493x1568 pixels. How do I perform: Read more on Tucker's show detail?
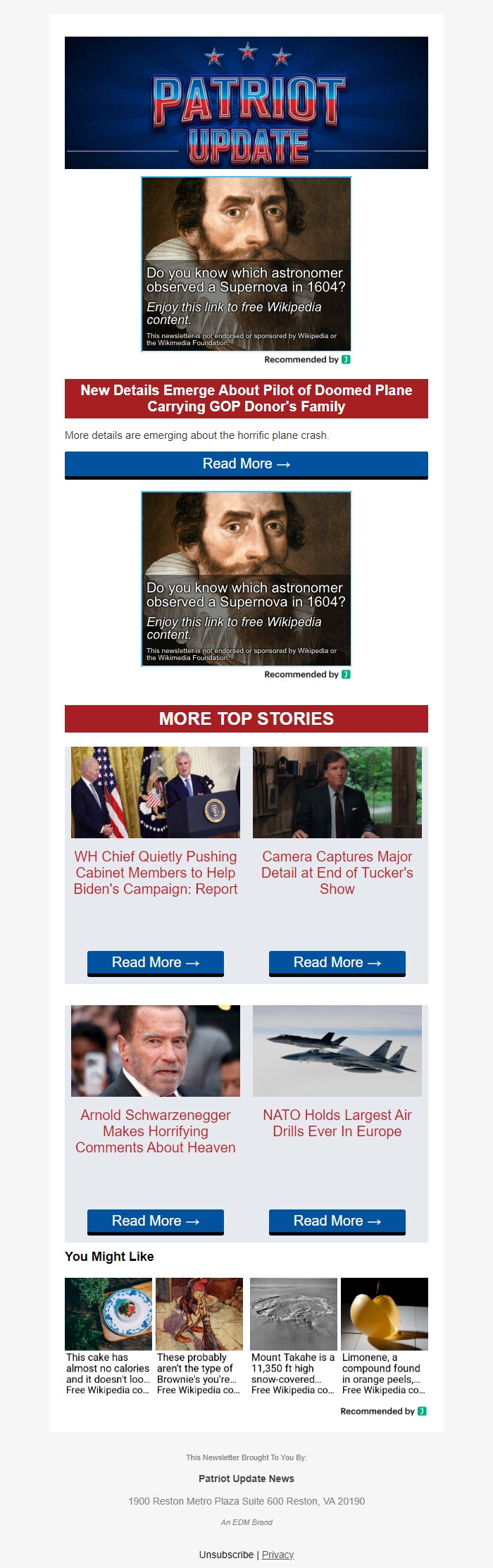click(337, 963)
